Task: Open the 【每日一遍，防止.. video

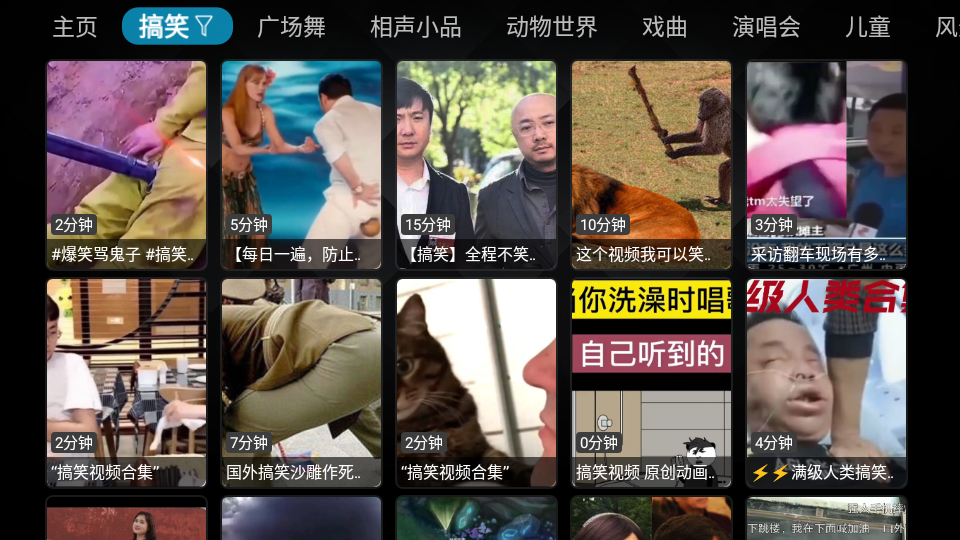Action: (301, 165)
